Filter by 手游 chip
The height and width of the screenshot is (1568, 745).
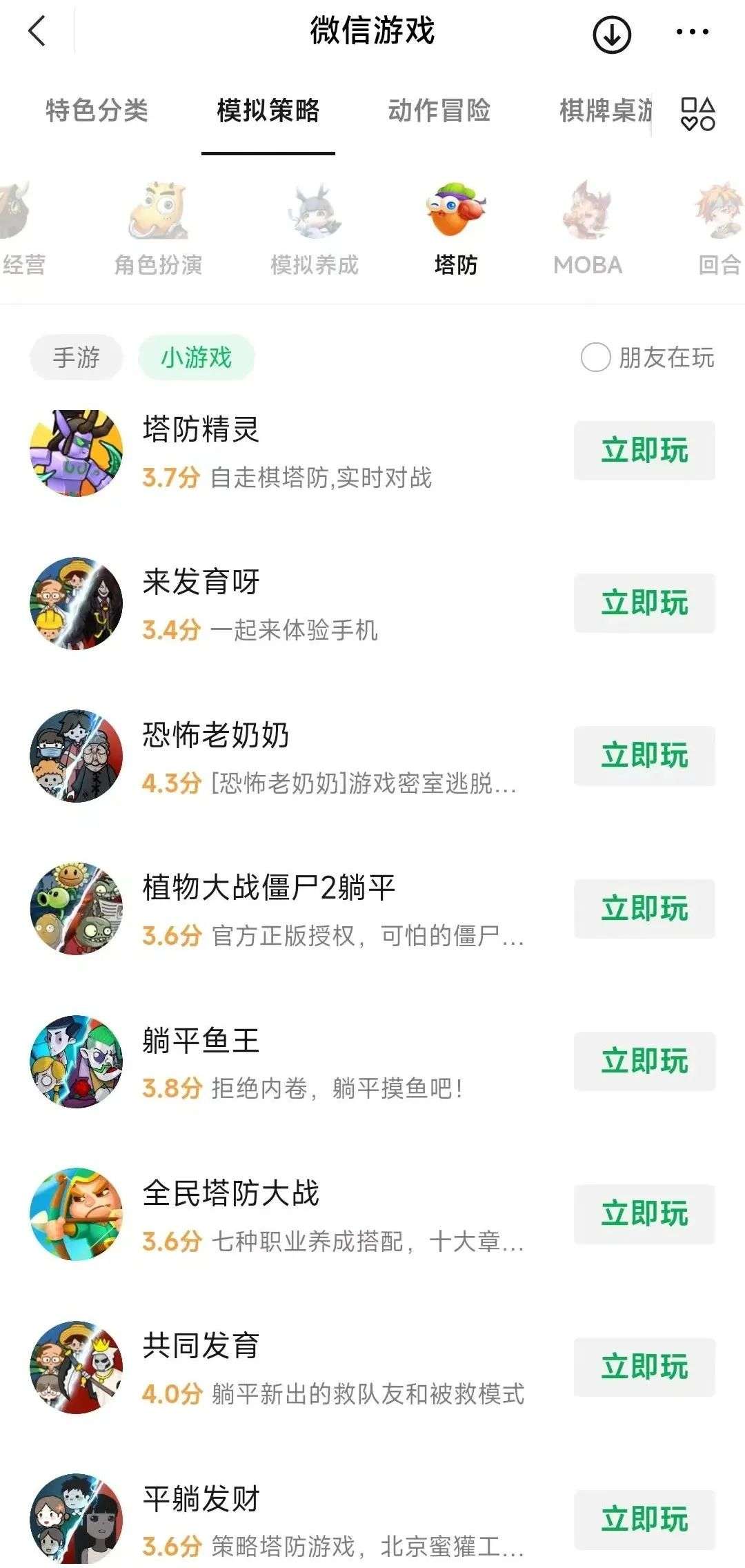77,357
